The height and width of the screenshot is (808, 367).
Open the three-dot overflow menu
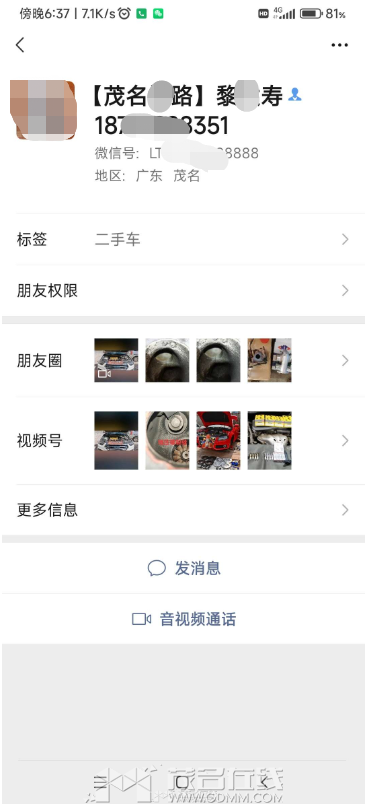339,45
